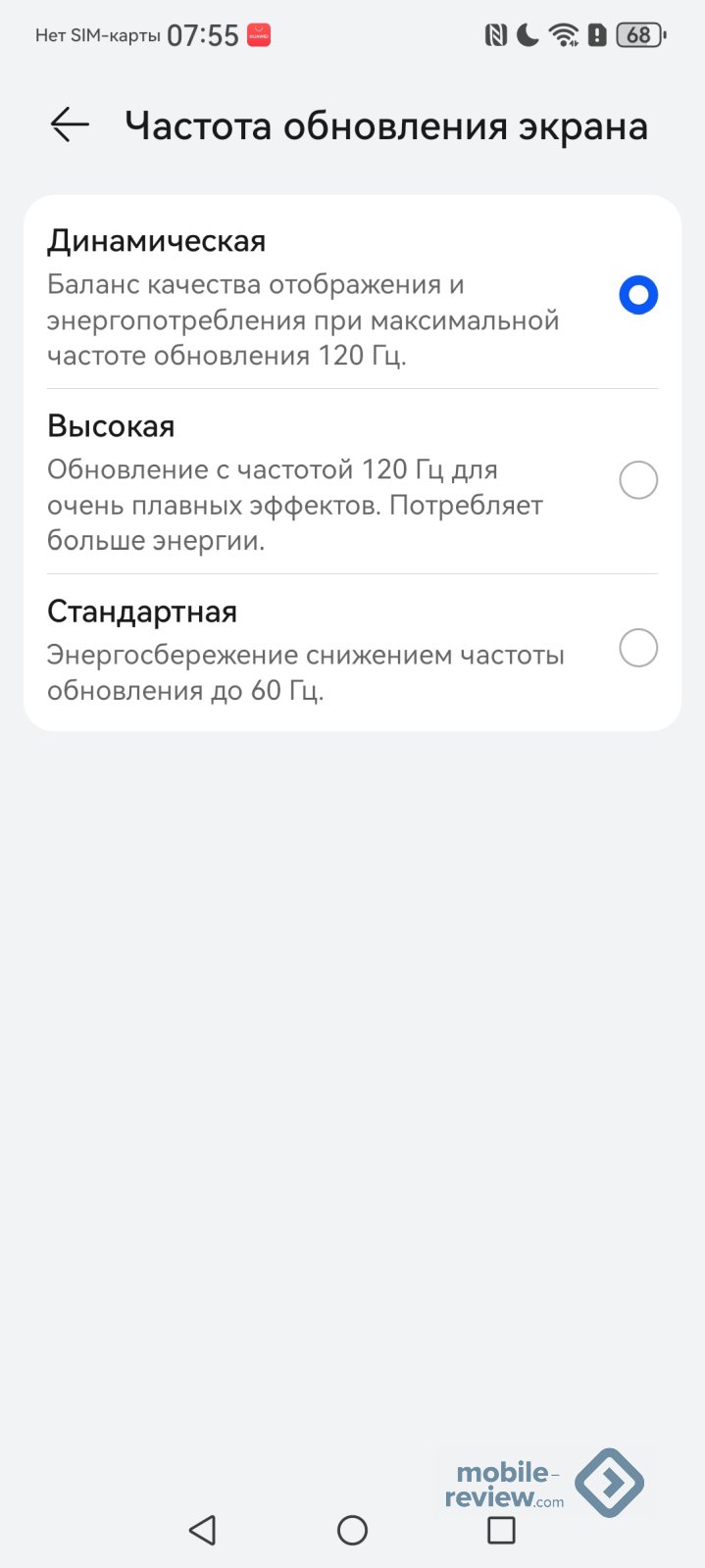Tap the system back navigation button
This screenshot has height=1568, width=705.
[203, 1530]
